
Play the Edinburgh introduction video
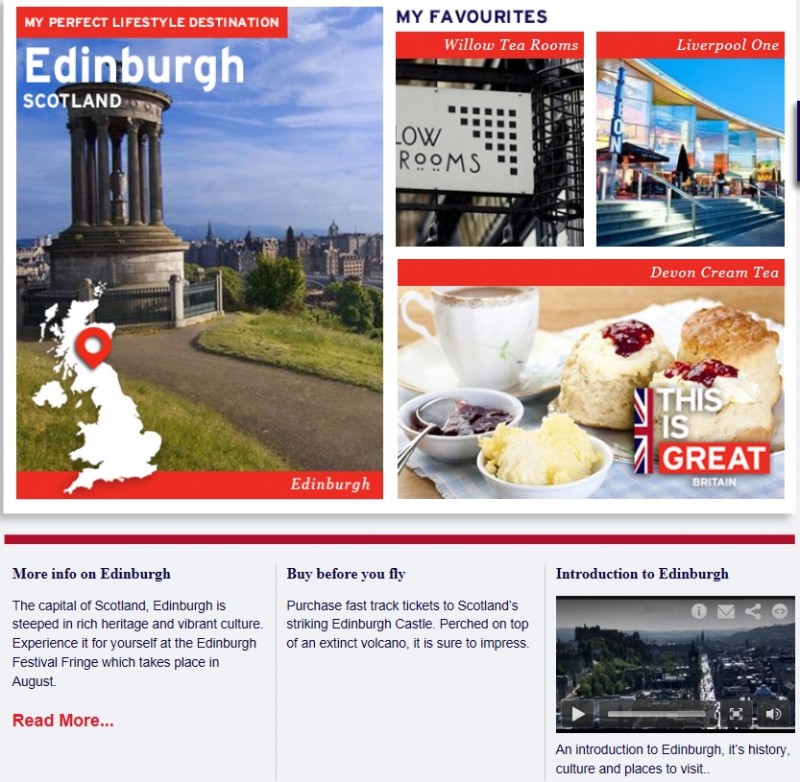tap(577, 714)
